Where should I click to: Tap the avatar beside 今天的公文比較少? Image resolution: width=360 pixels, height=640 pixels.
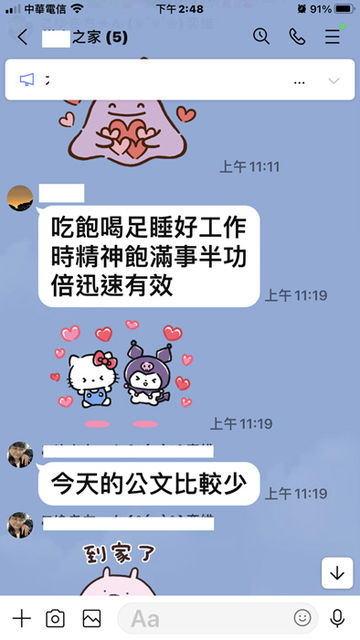20,454
